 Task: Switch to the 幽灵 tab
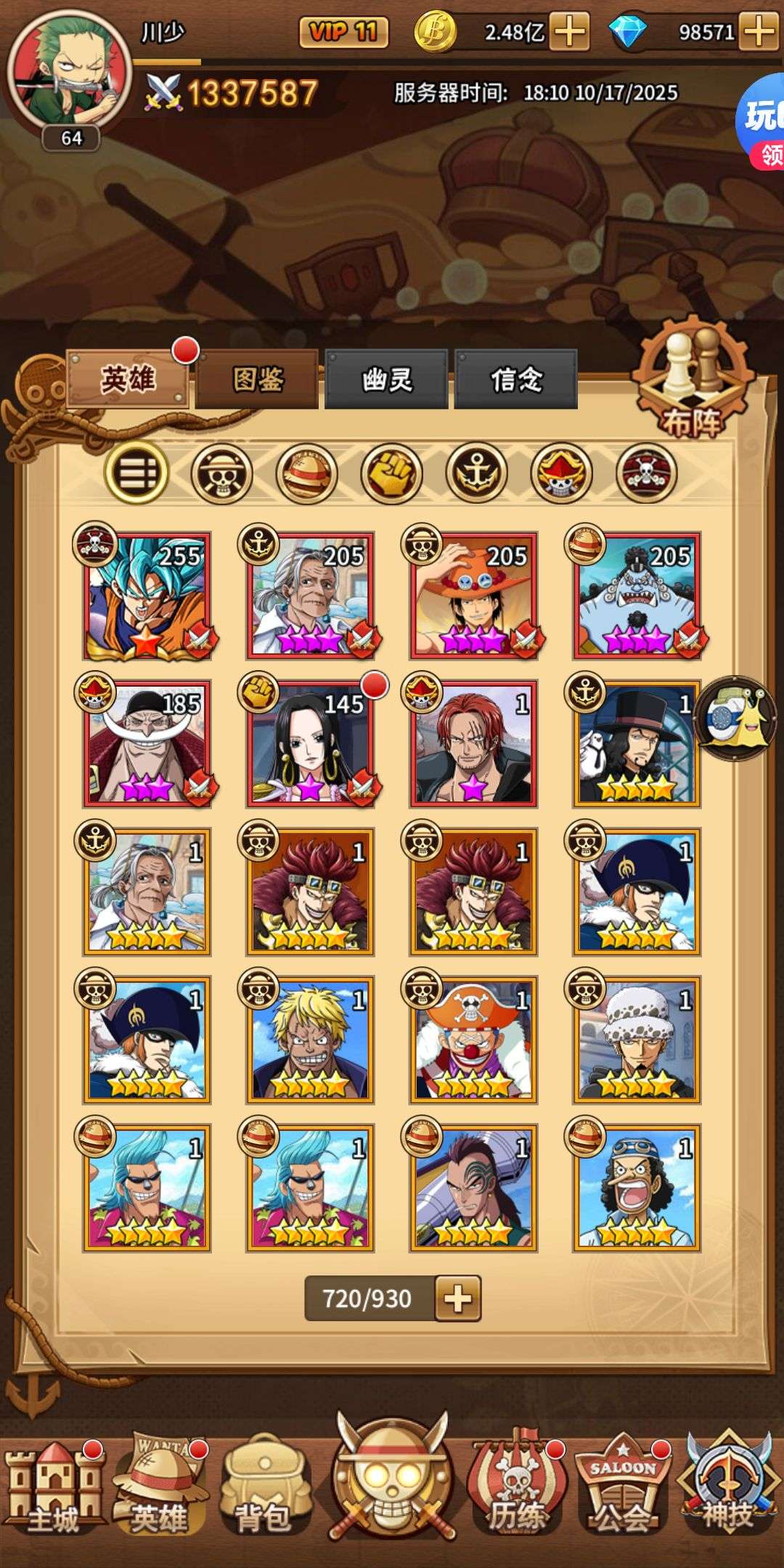386,379
